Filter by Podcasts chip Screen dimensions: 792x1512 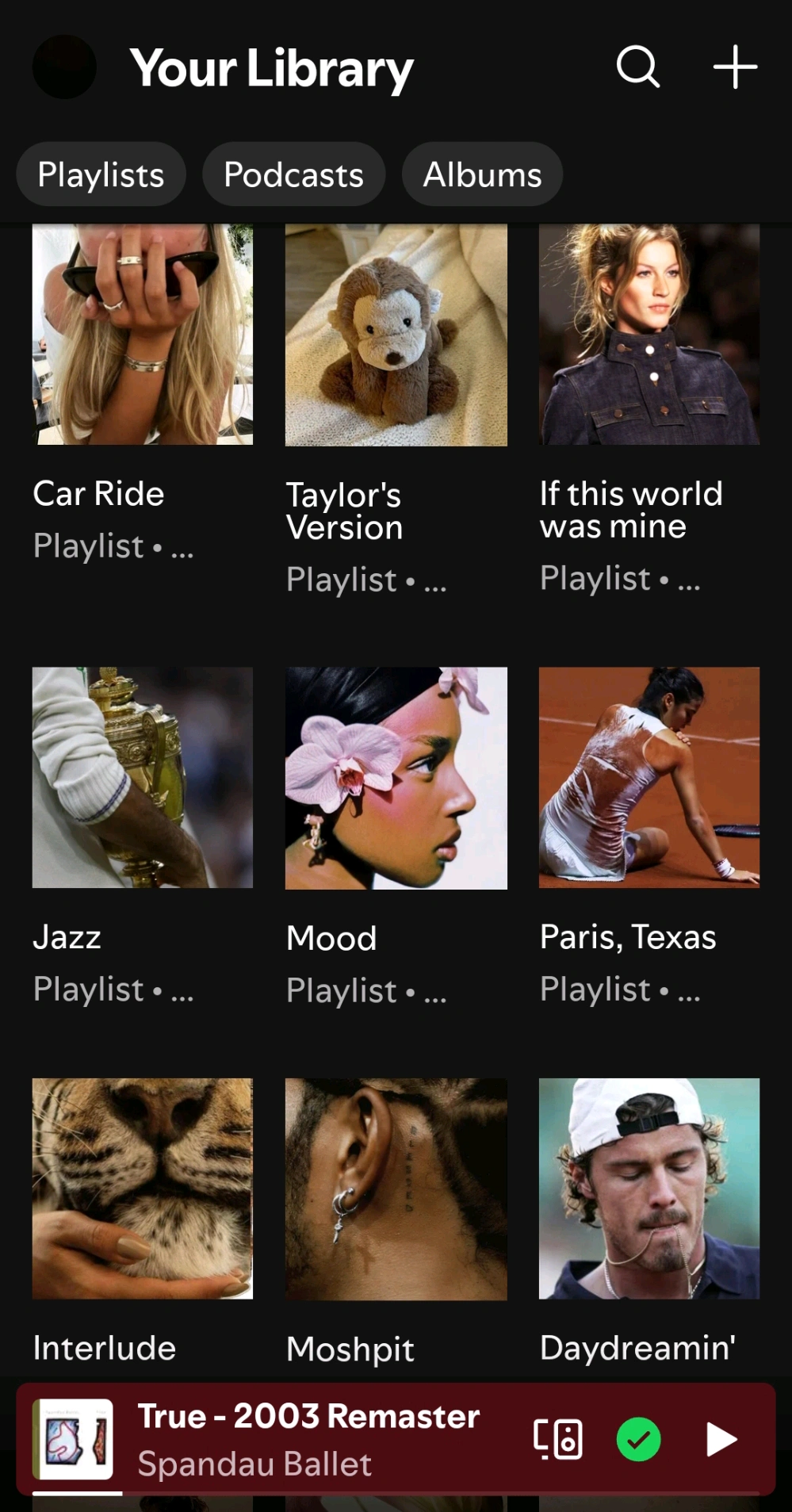point(293,174)
